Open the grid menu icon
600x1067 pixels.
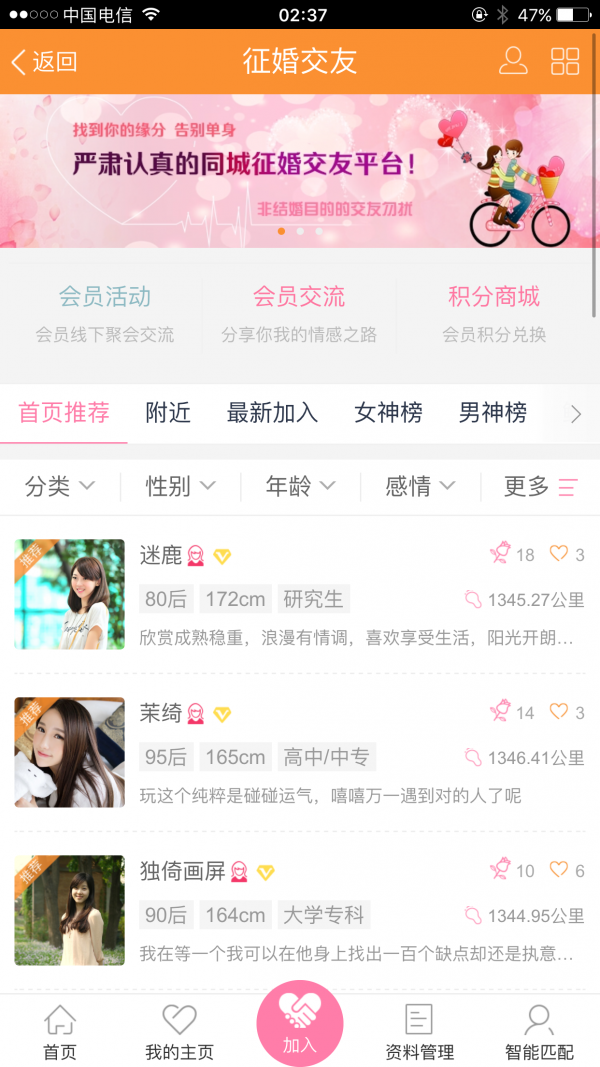point(565,61)
